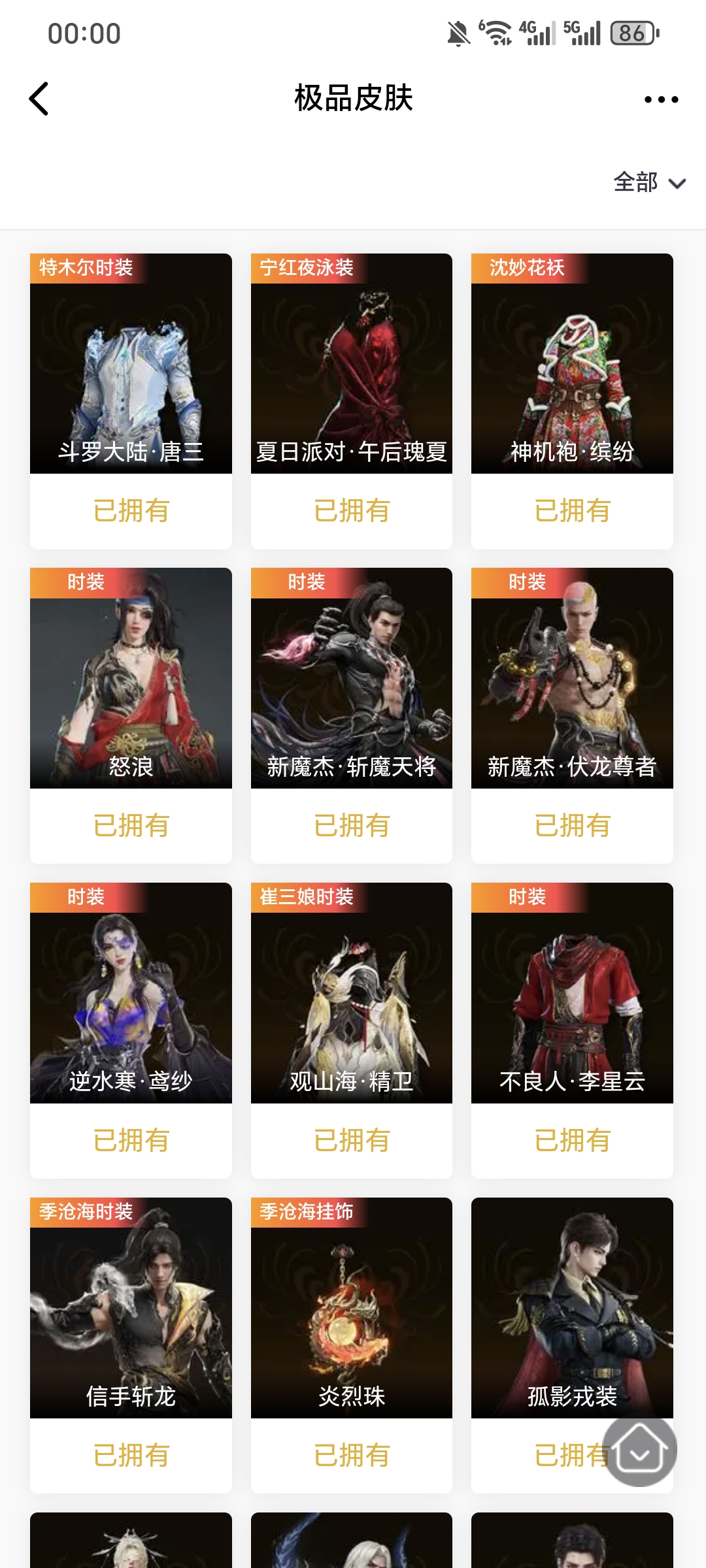The image size is (706, 1568).
Task: Tap the back arrow to return
Action: coord(39,99)
